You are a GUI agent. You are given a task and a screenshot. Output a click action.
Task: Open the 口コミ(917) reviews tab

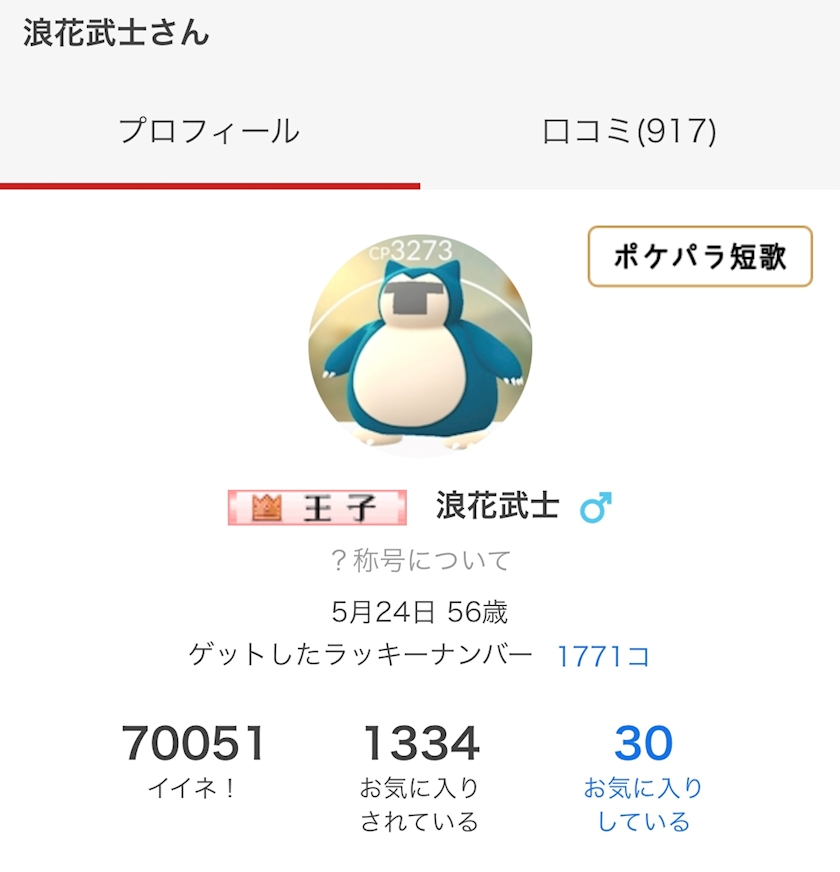(629, 132)
